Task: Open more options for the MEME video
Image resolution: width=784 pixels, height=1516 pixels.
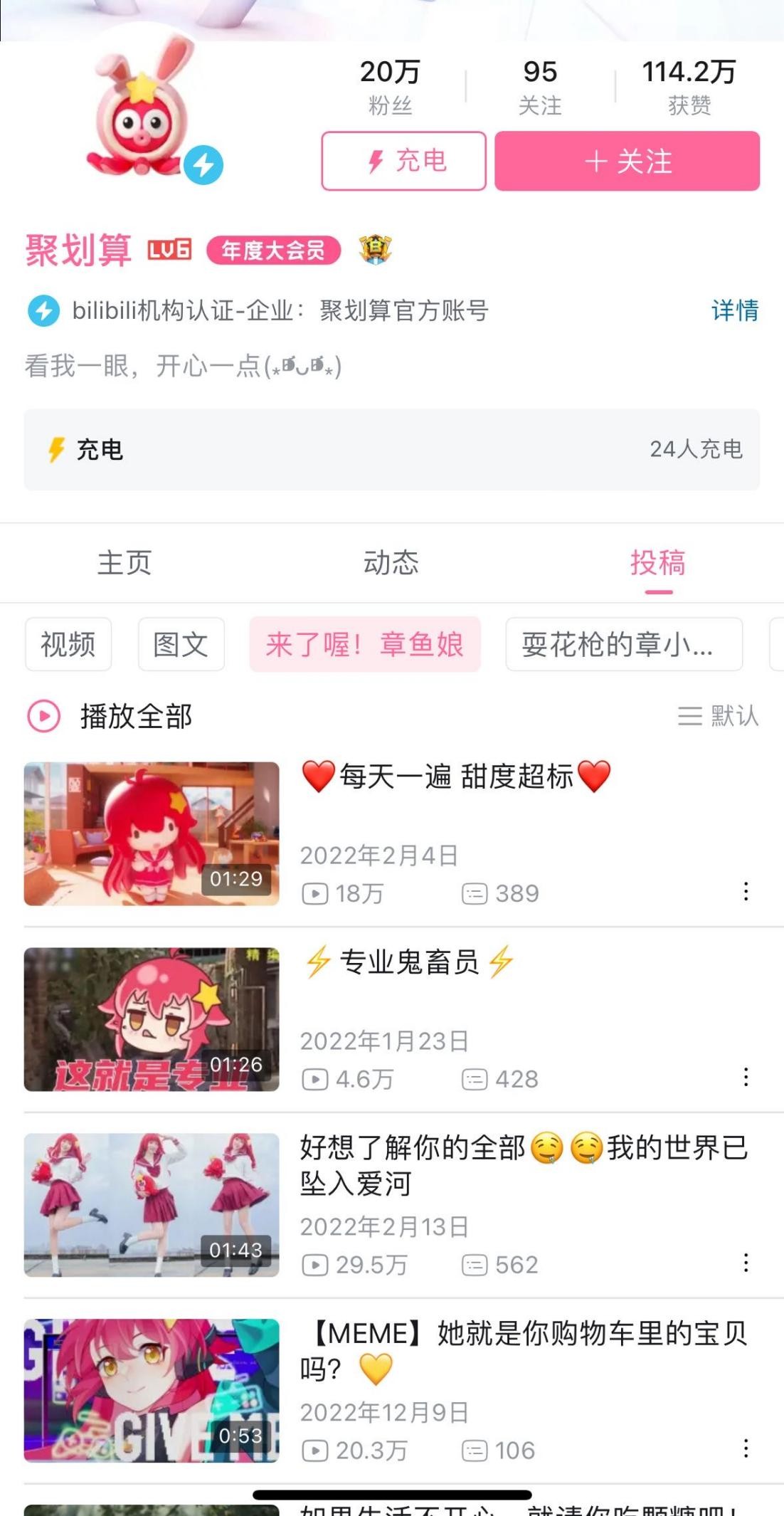Action: coord(746,1448)
